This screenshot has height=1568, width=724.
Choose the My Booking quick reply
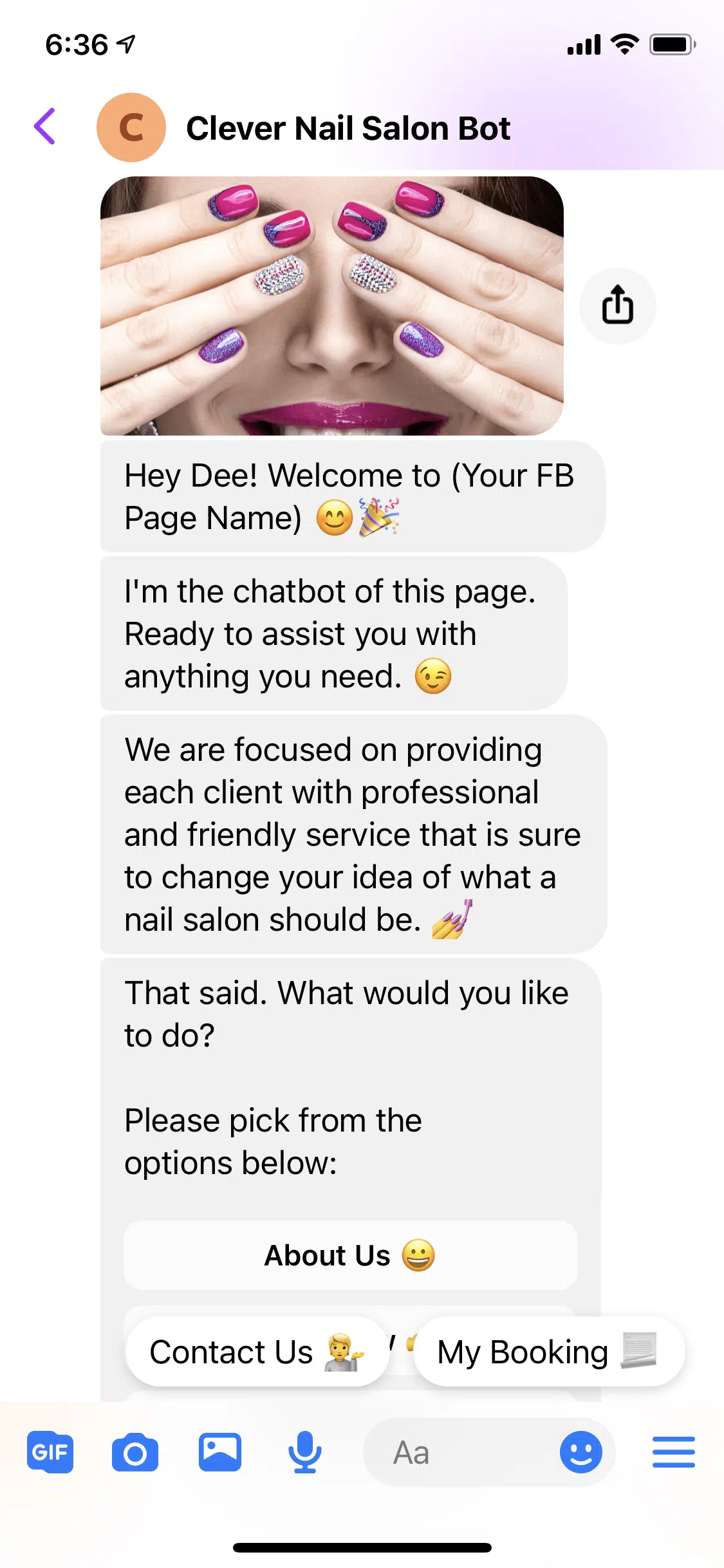pyautogui.click(x=548, y=1352)
